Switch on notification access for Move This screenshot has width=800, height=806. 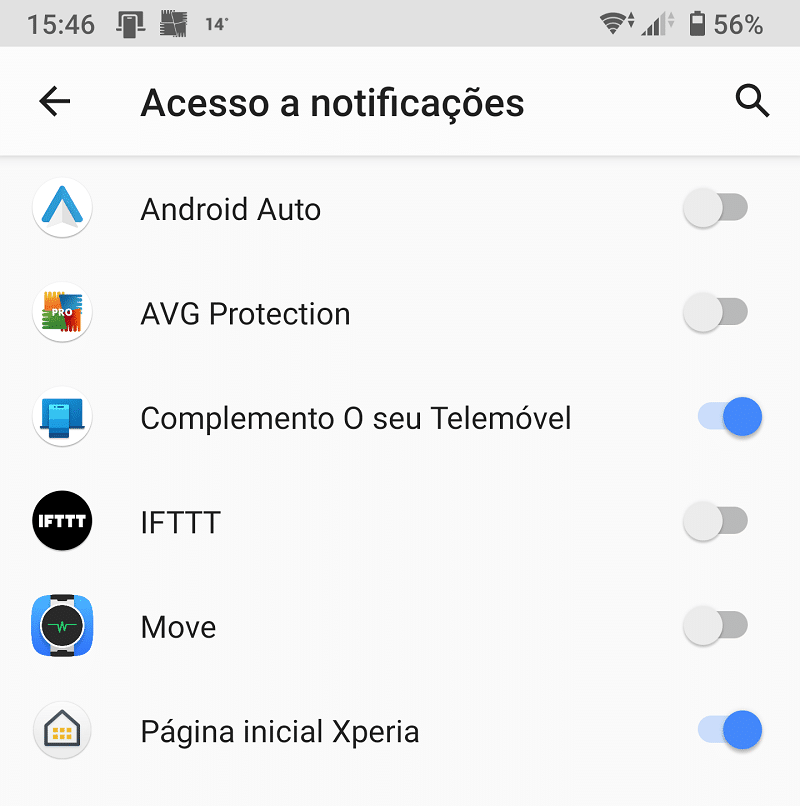click(715, 627)
